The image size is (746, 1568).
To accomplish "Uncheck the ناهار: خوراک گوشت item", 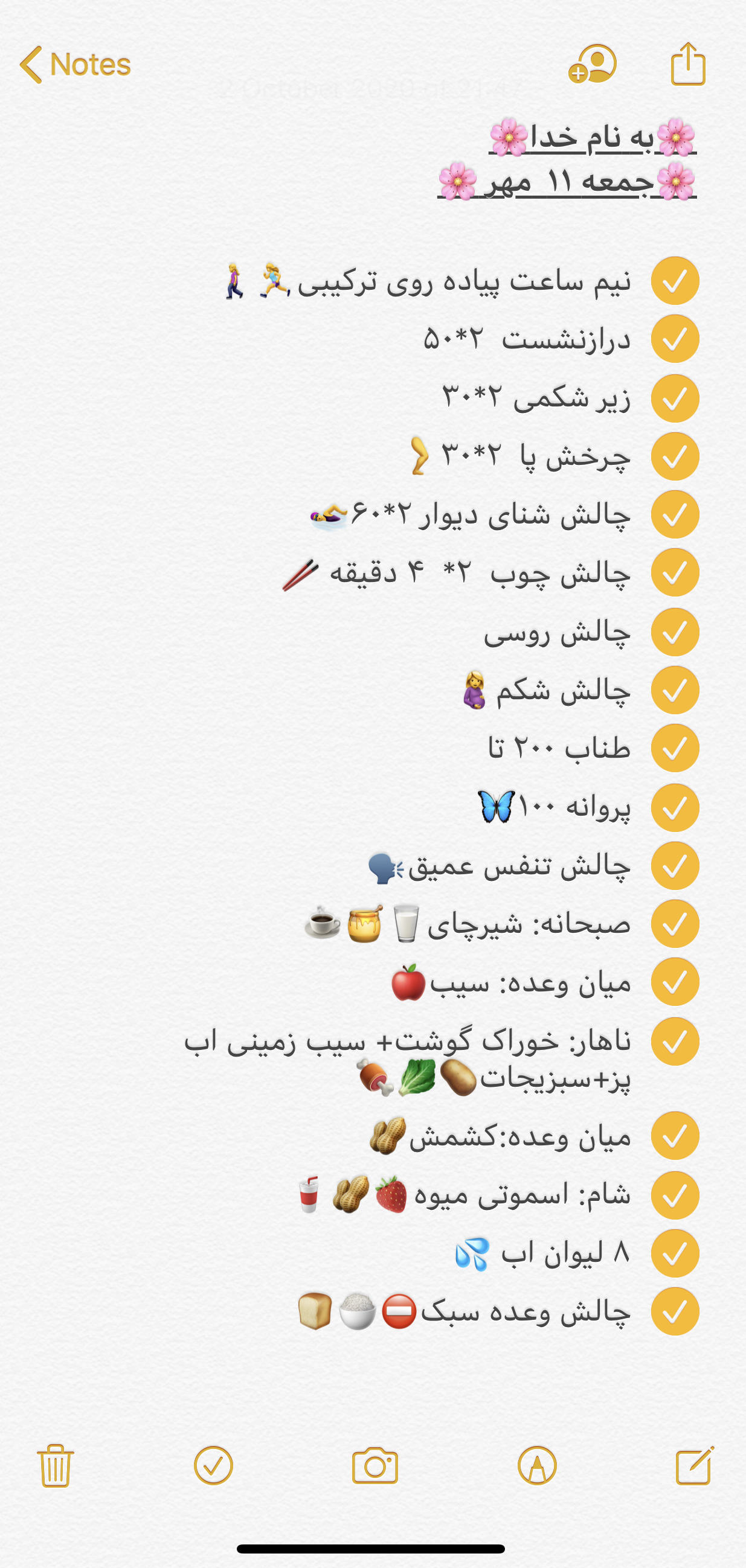I will point(675,1042).
